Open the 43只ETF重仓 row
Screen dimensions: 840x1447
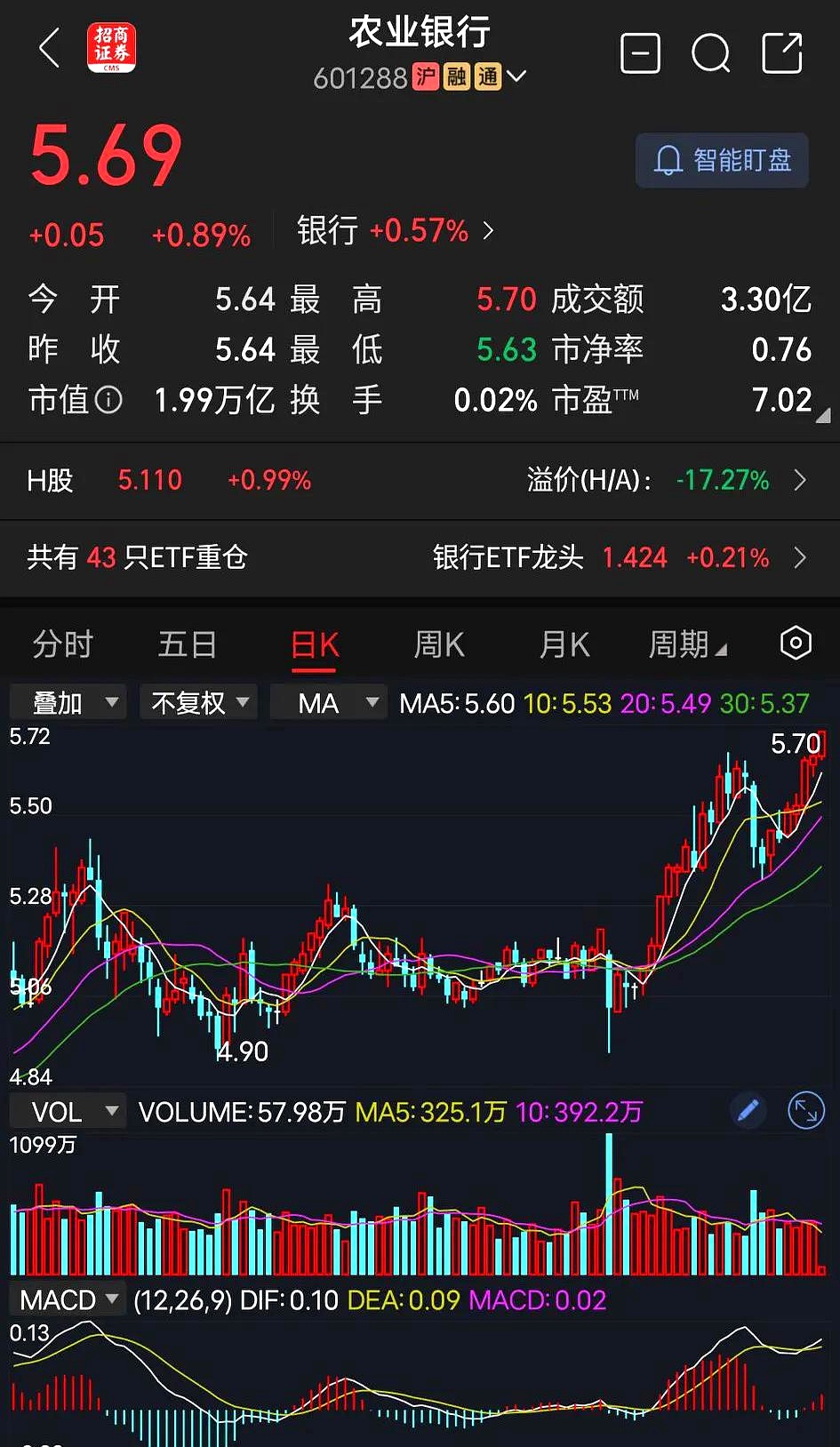pos(420,557)
